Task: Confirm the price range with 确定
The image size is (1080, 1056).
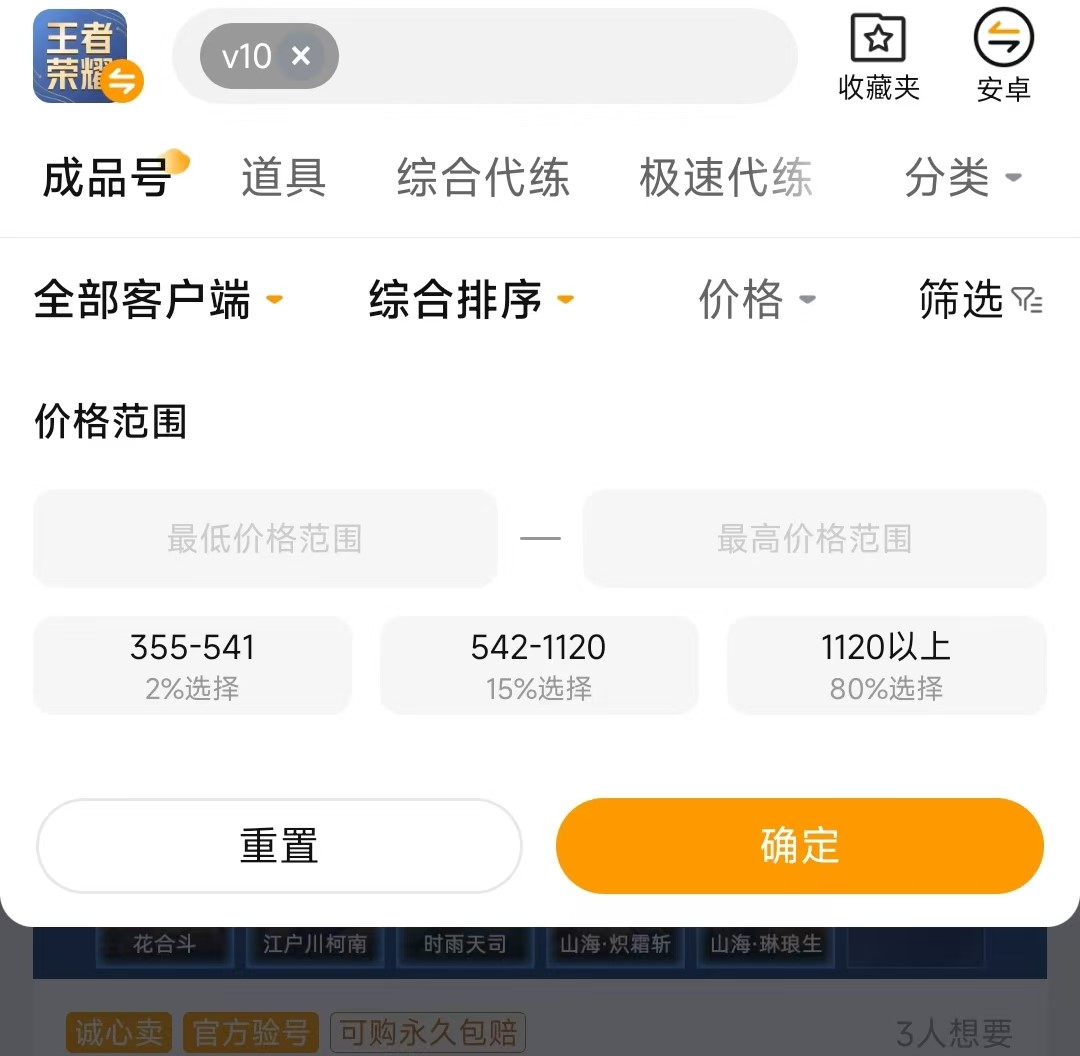Action: coord(799,846)
